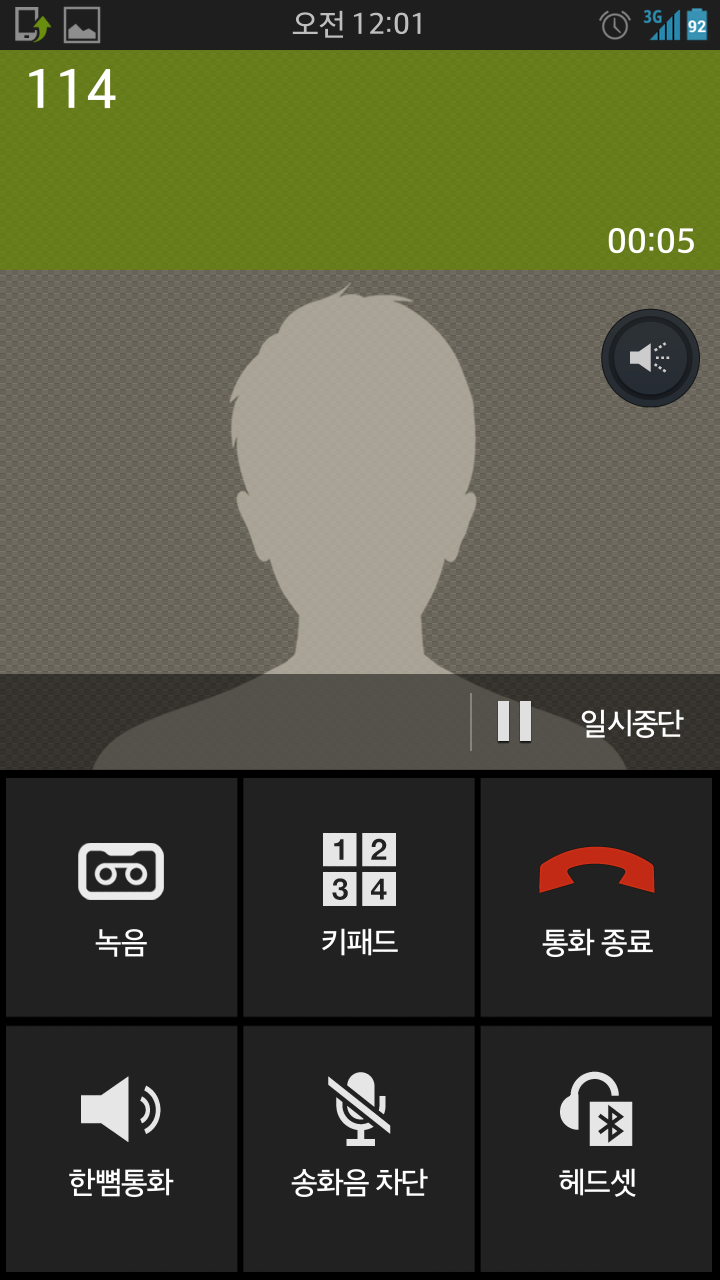Screen dimensions: 720x1280
Task: Start recording the call with 녹음
Action: (121, 897)
